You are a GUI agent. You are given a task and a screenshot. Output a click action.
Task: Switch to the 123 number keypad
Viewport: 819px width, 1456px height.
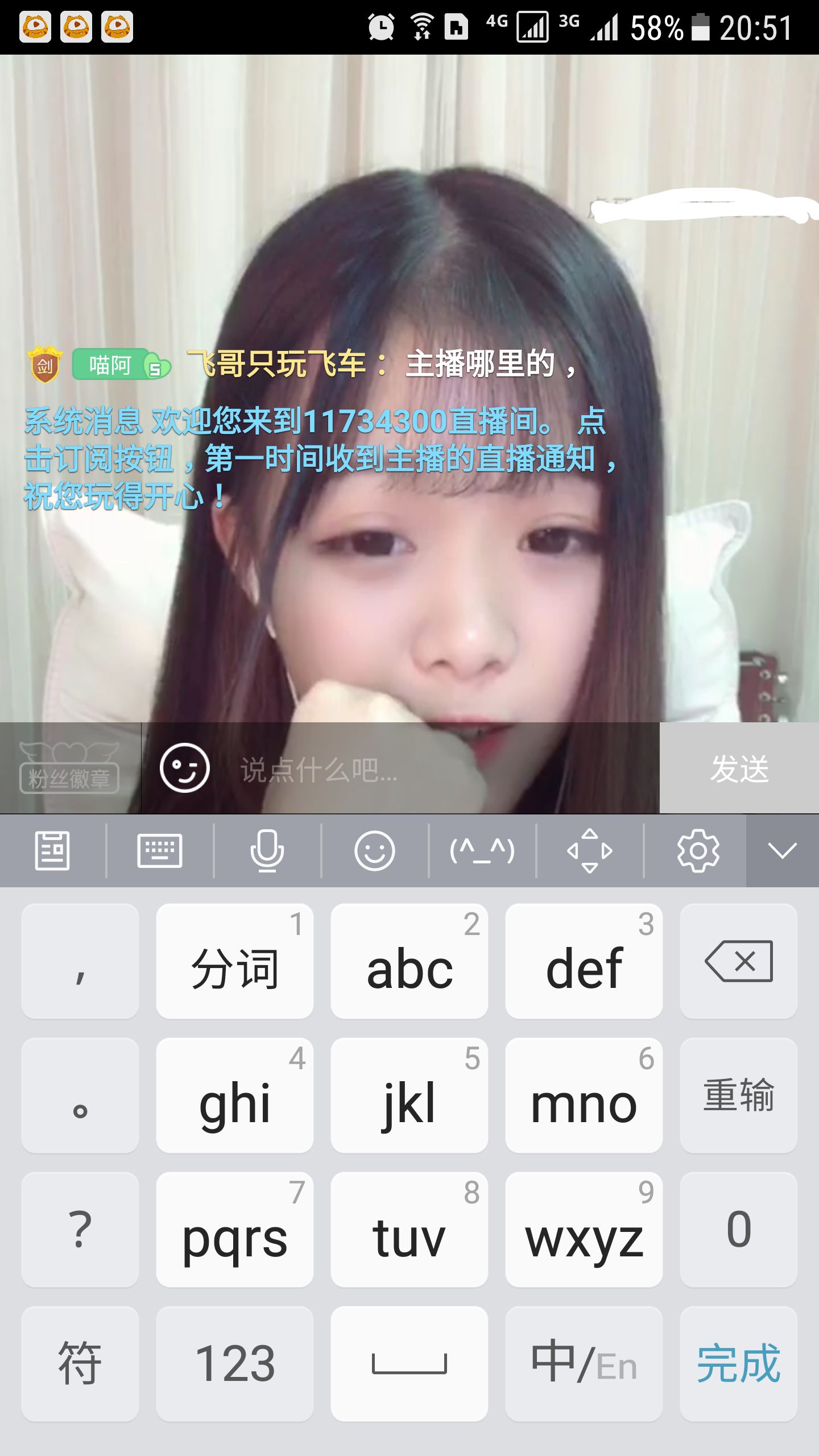click(234, 1363)
